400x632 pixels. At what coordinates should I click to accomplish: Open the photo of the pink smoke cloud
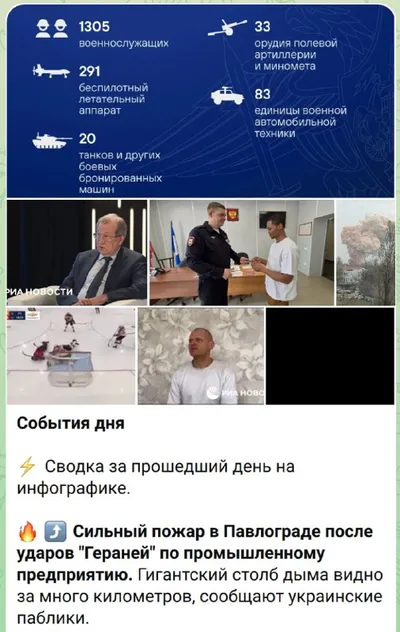[365, 253]
